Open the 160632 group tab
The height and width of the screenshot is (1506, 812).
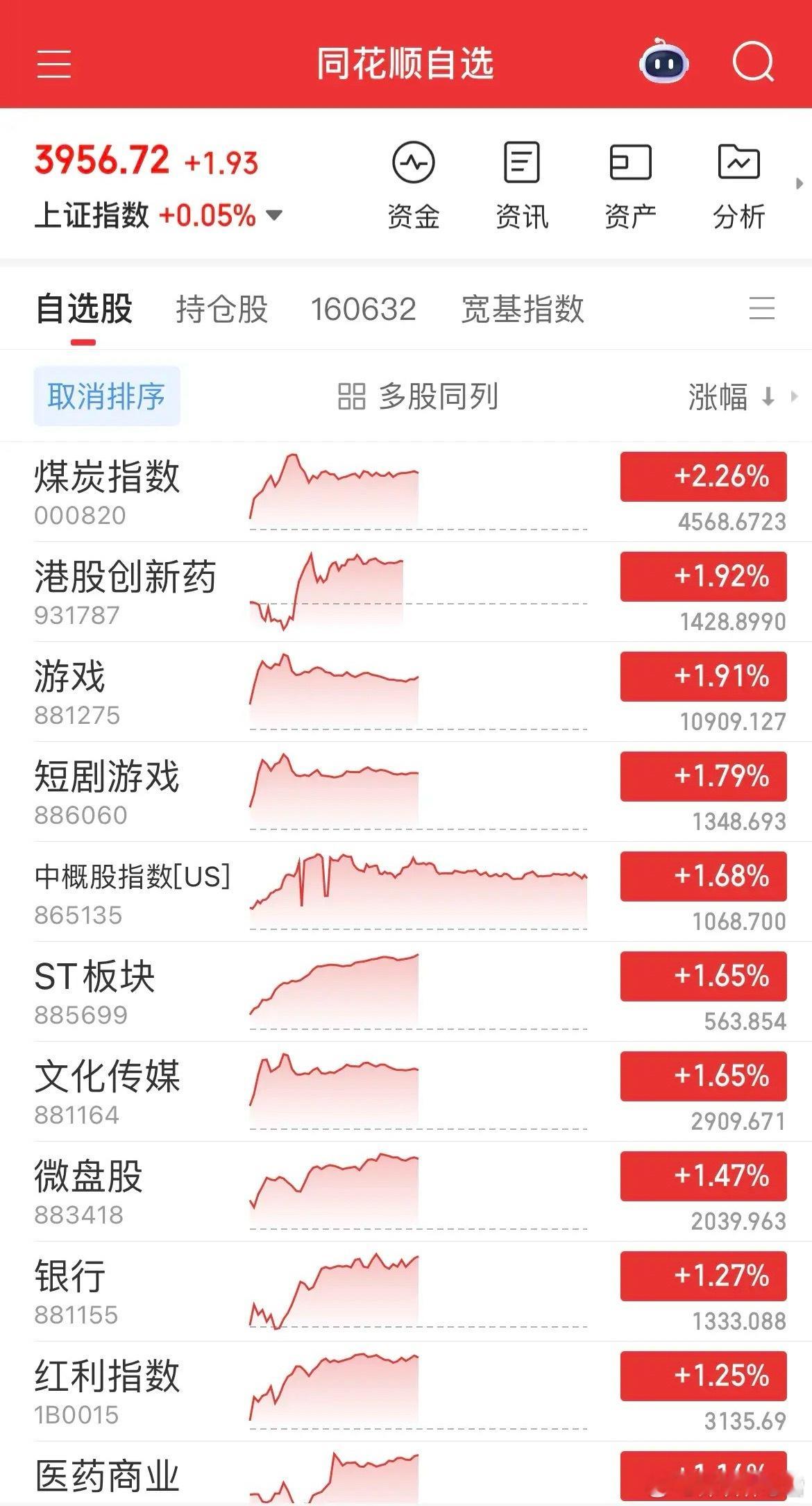click(364, 310)
